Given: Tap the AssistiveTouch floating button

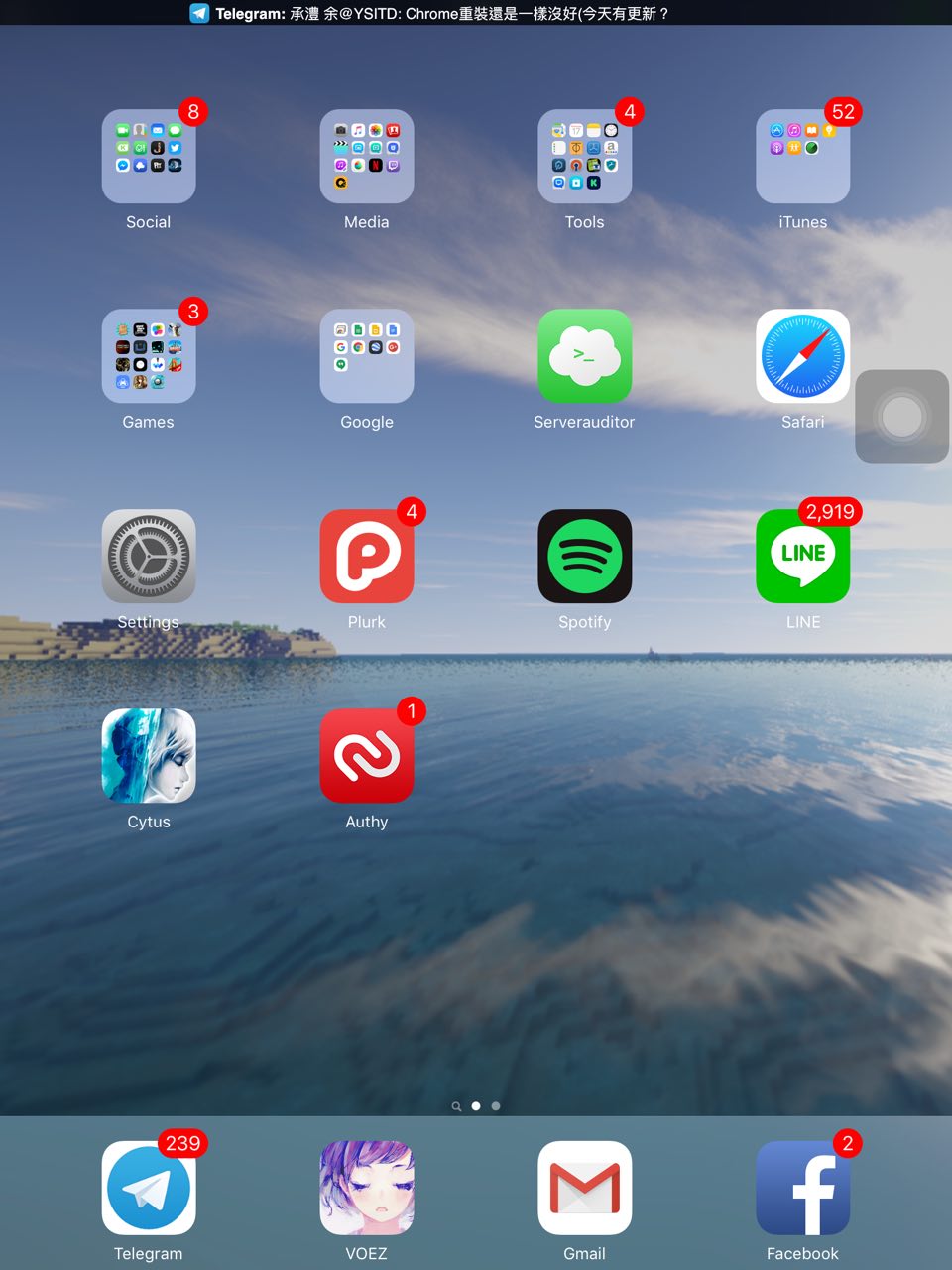Looking at the screenshot, I should pyautogui.click(x=902, y=417).
